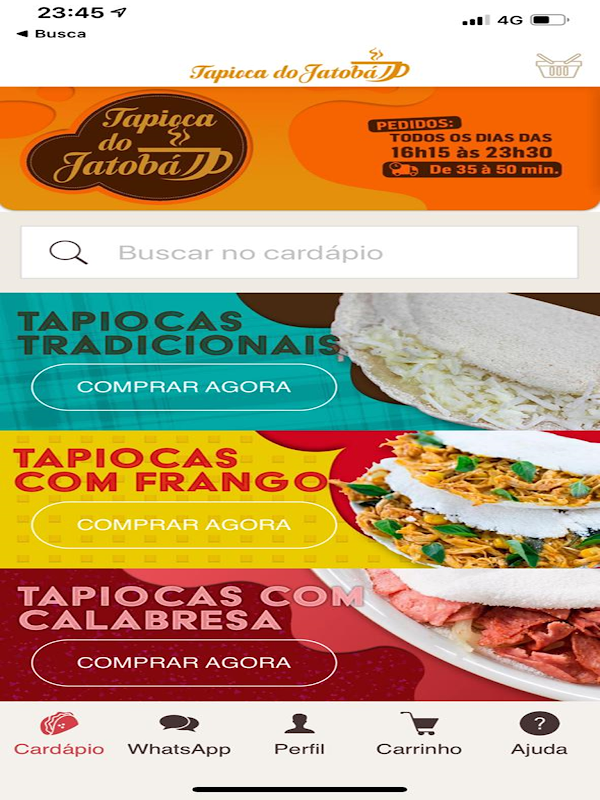Switch to the Cardápio tab

coord(58,735)
